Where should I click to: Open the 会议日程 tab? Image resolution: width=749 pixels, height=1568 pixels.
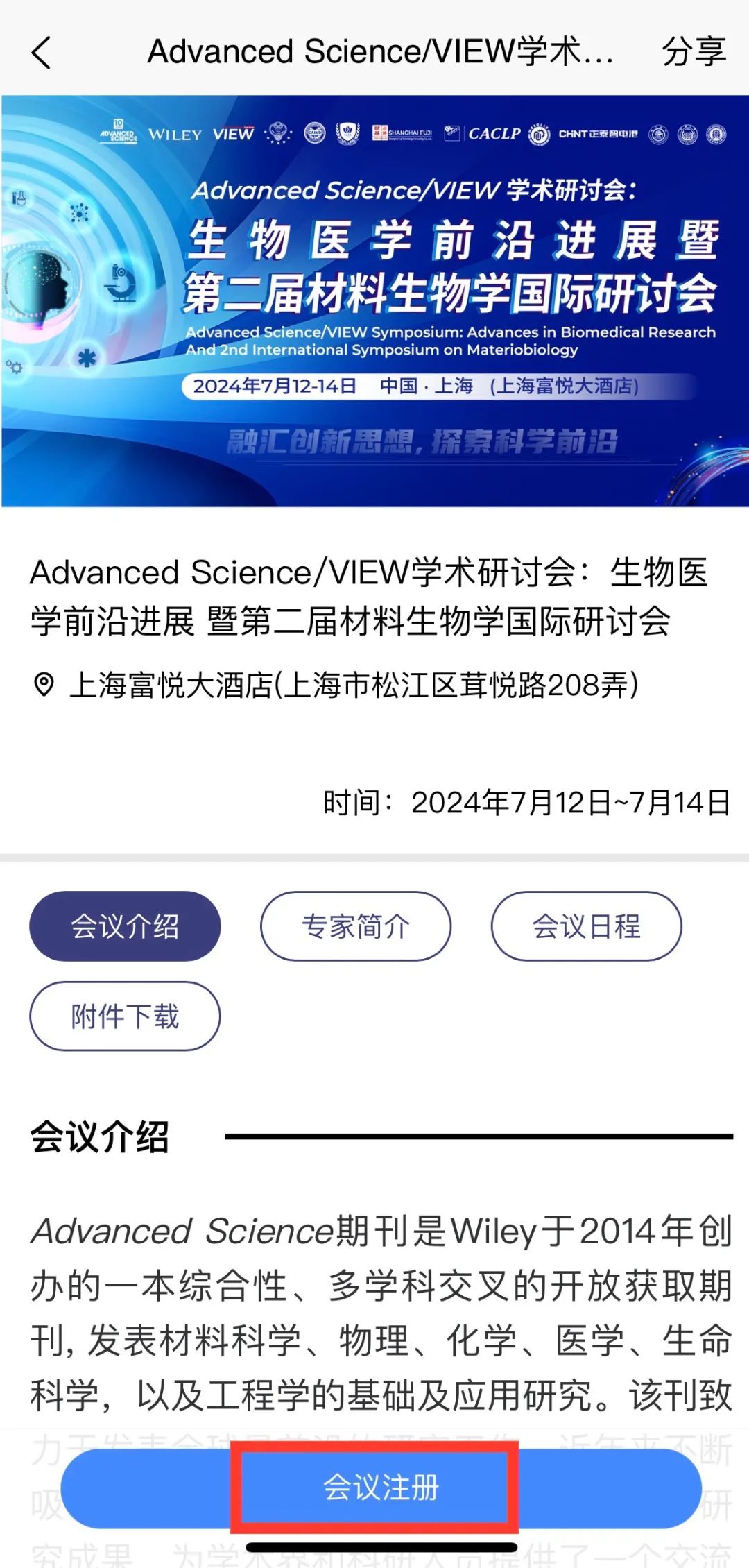pos(586,926)
